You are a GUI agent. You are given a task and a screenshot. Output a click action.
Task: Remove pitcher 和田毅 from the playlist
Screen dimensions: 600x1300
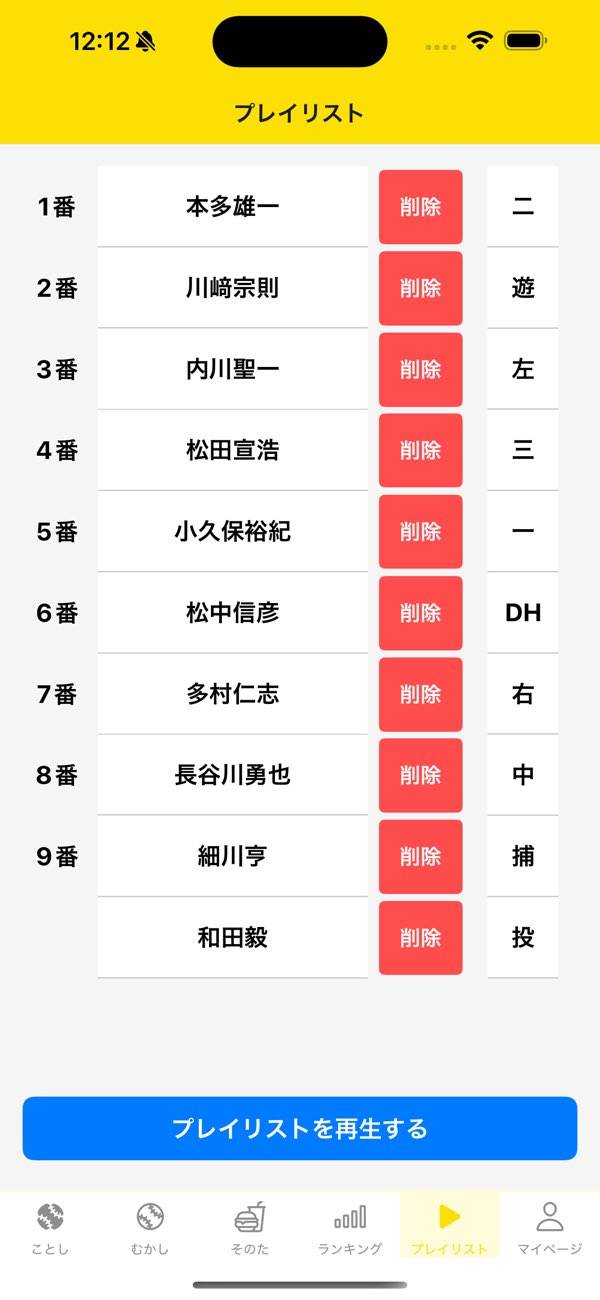[x=420, y=937]
